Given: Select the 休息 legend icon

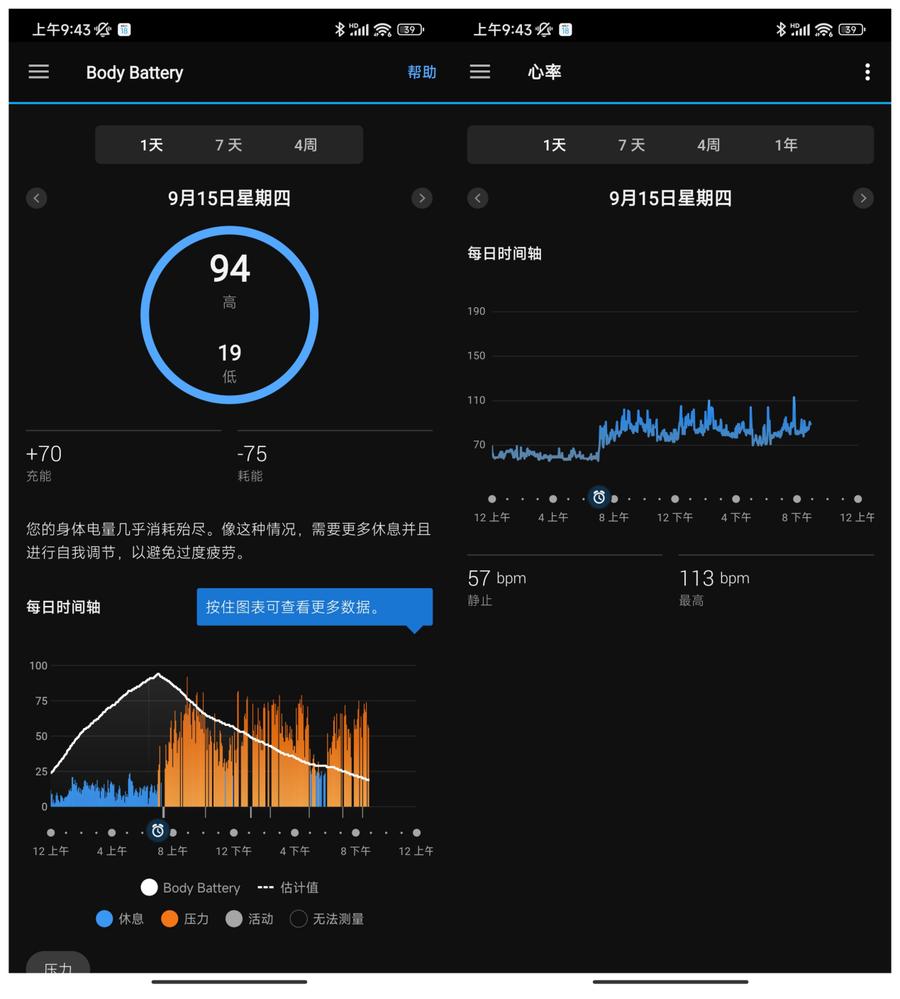Looking at the screenshot, I should 103,919.
